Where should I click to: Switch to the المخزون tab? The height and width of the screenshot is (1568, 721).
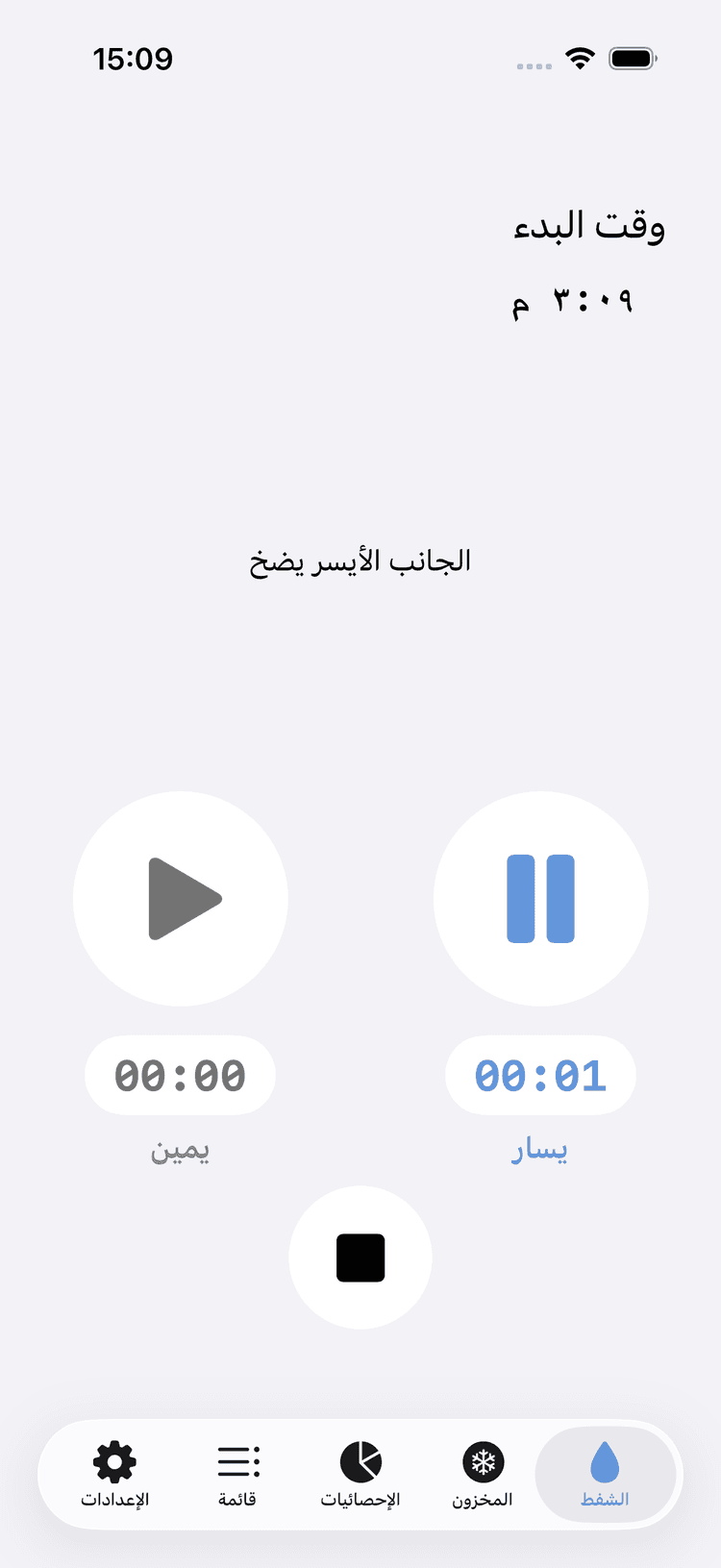pyautogui.click(x=483, y=1474)
